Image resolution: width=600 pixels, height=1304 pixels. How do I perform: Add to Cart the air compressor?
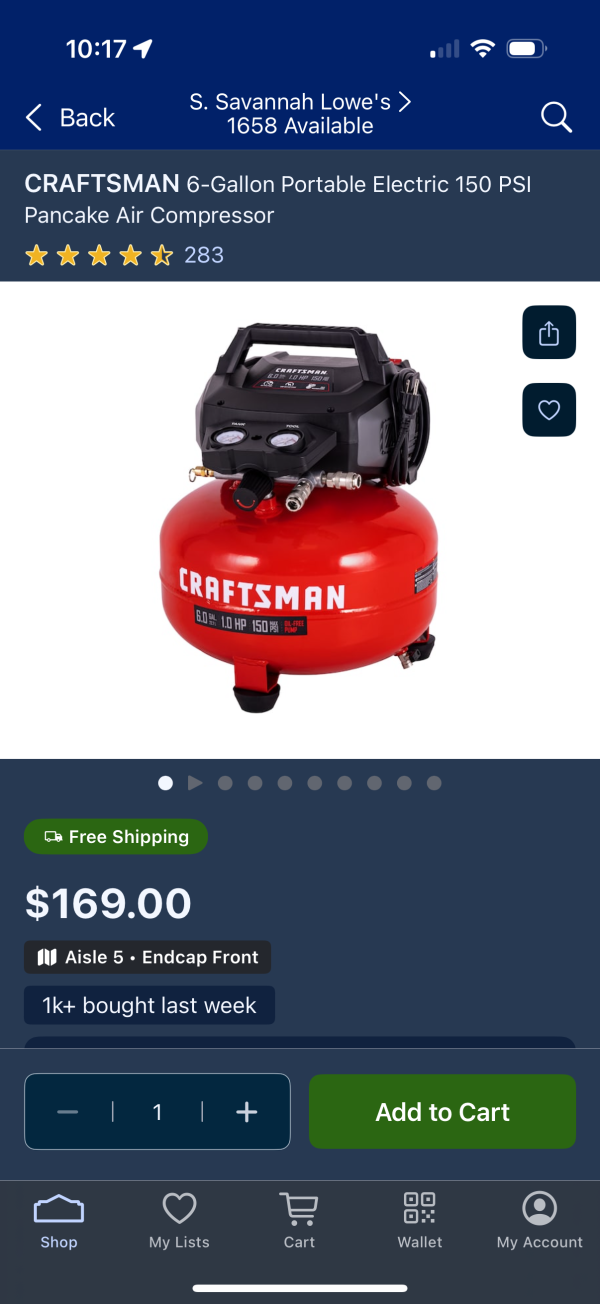click(442, 1112)
